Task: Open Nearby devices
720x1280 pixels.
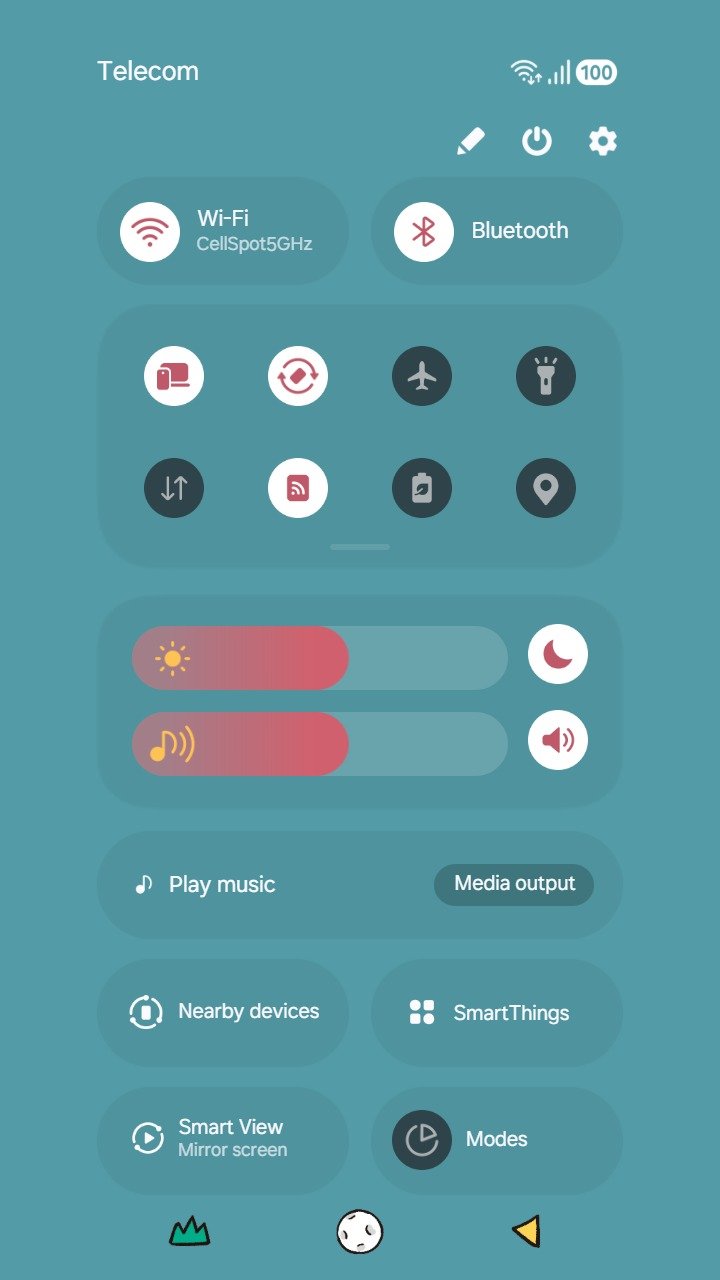Action: [223, 1012]
